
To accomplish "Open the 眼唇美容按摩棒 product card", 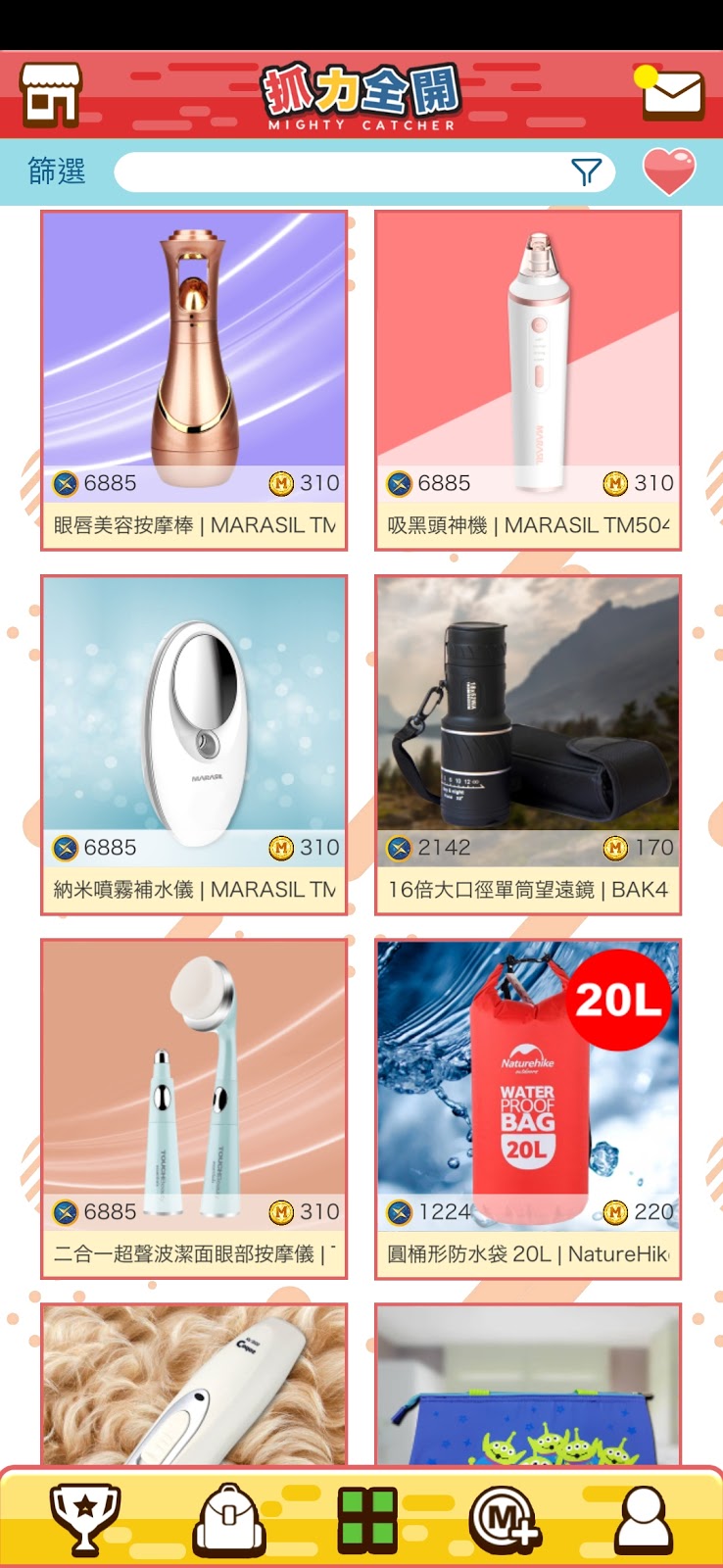I will 194,380.
